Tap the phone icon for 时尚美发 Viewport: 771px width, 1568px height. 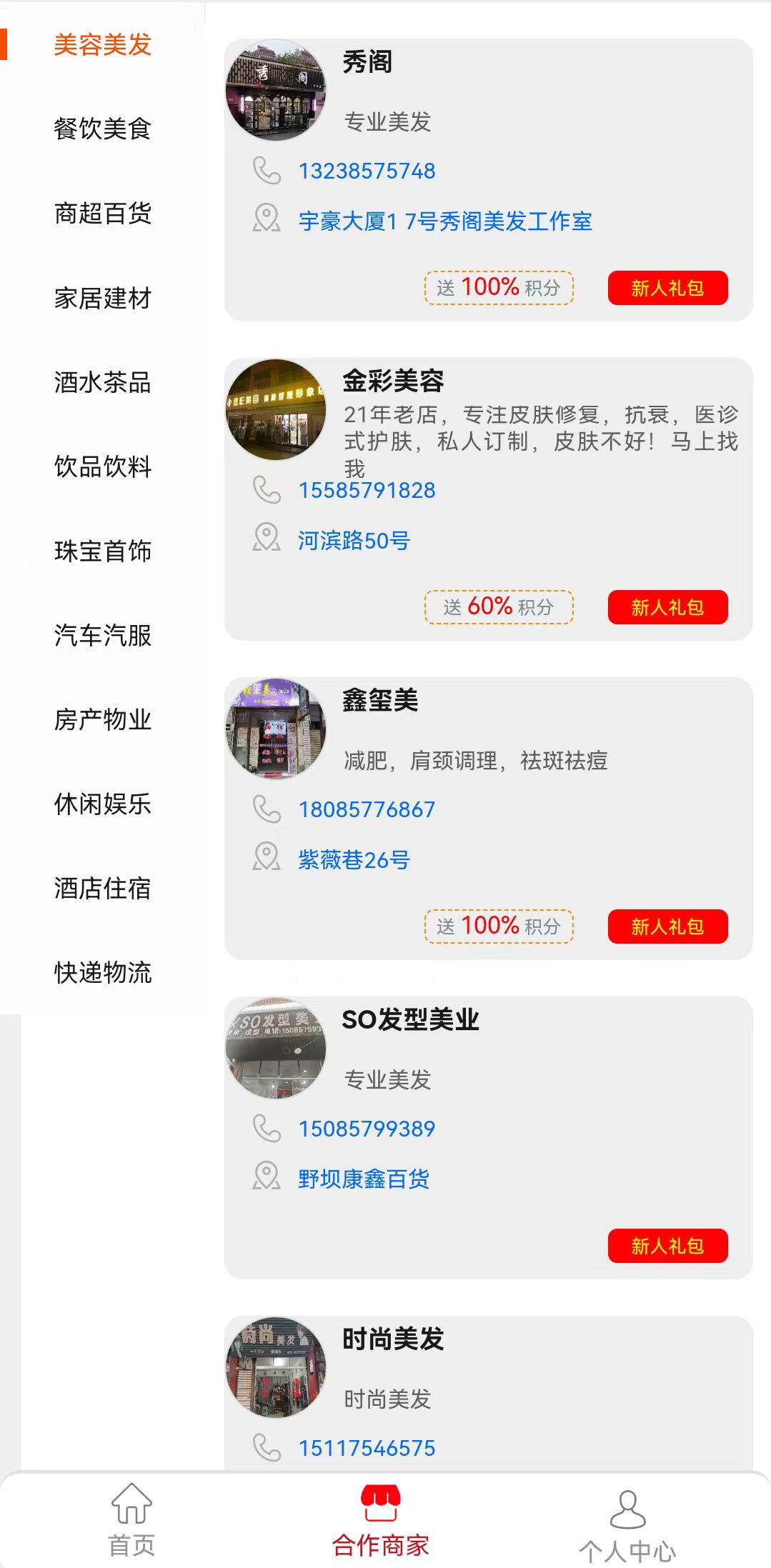266,1448
